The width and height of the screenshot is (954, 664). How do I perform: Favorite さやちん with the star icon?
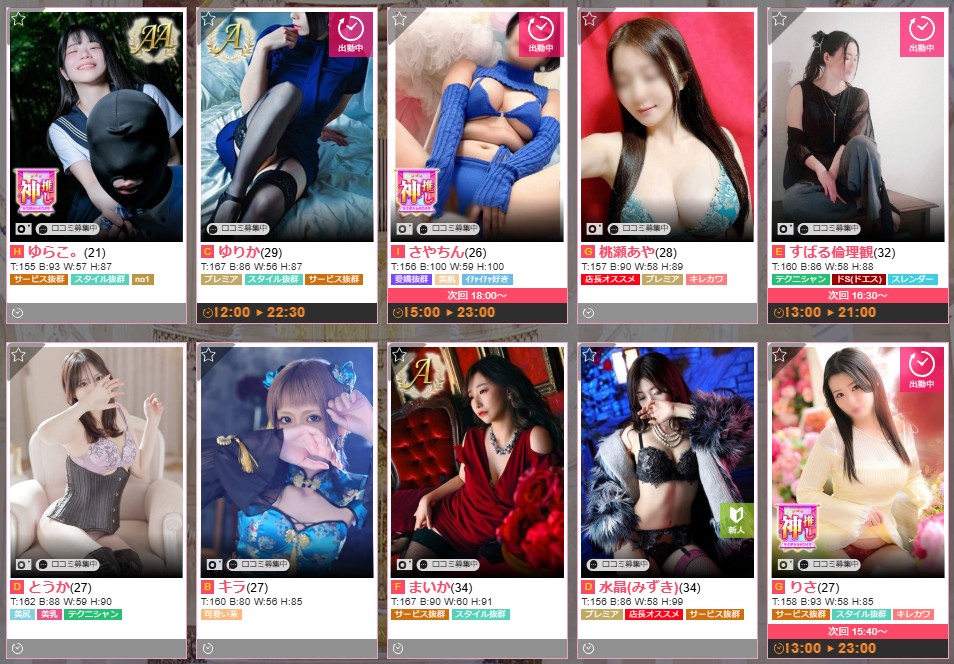pos(399,19)
